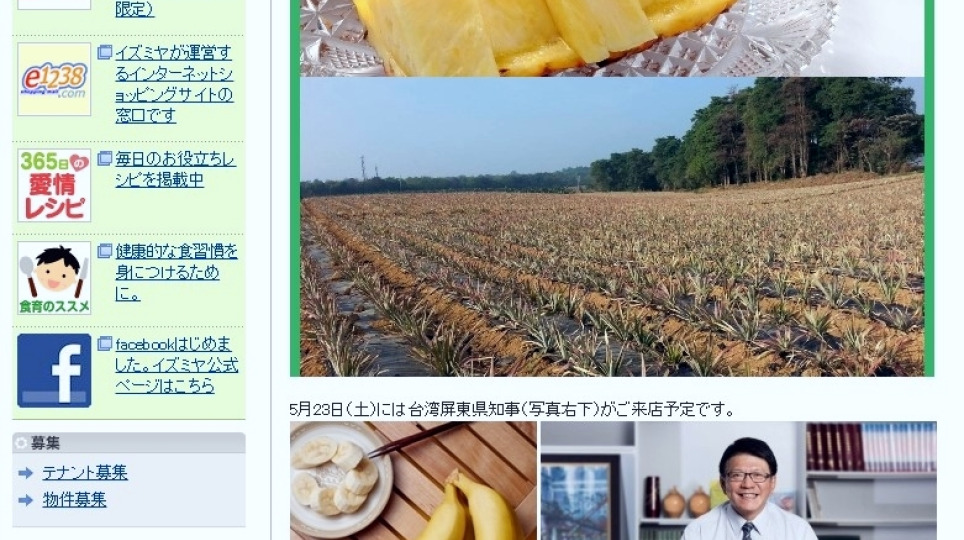Open the Izumiya official Facebook page link
964x540 pixels.
pos(176,365)
